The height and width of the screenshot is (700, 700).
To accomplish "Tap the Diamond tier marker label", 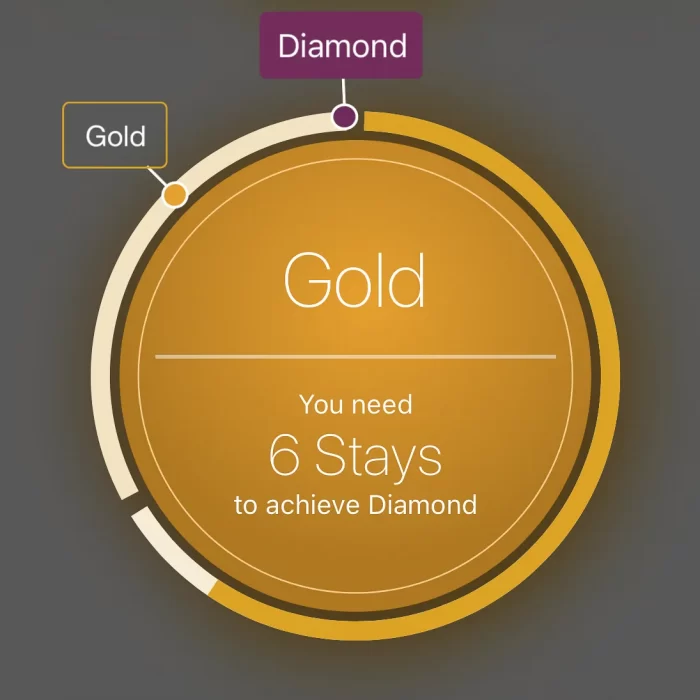I will tap(341, 46).
